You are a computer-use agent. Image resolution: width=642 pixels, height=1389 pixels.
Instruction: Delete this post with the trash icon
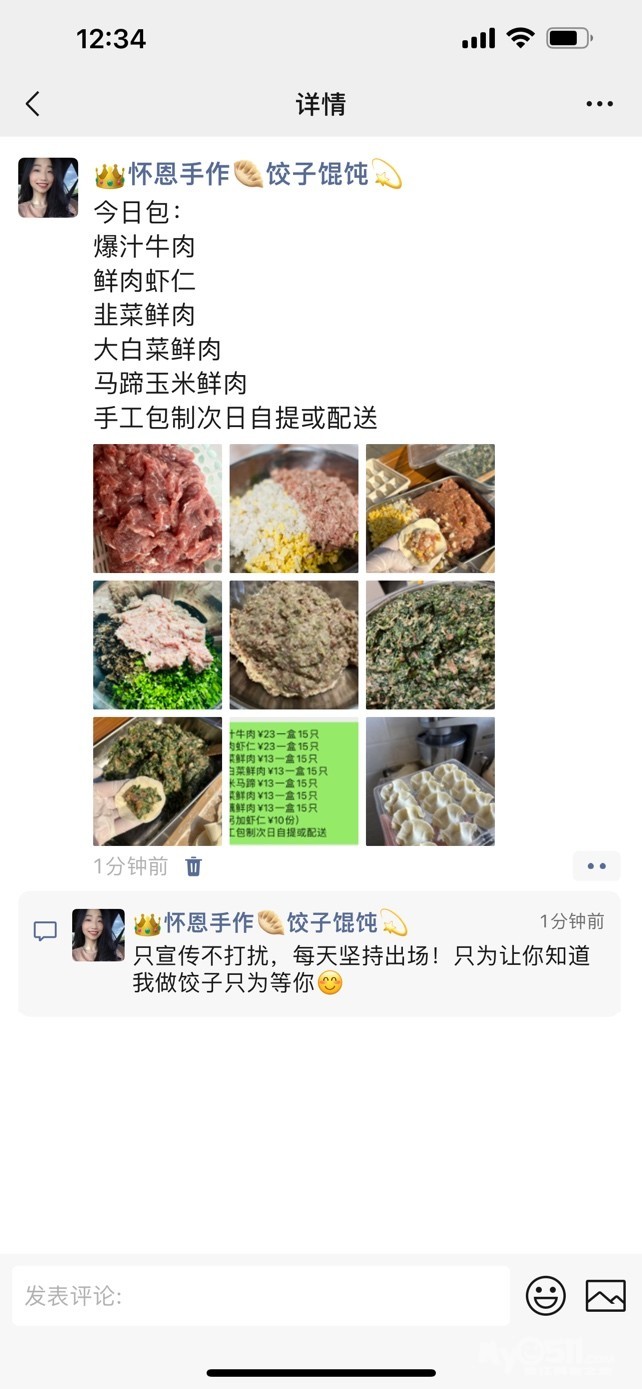[194, 867]
